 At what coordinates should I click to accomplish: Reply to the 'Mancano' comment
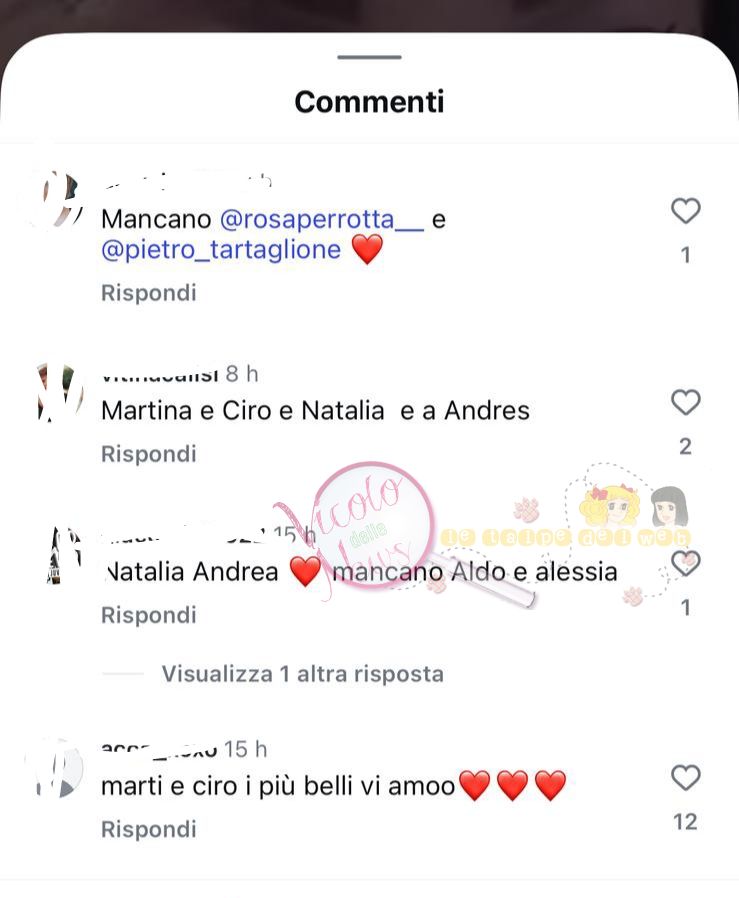149,293
